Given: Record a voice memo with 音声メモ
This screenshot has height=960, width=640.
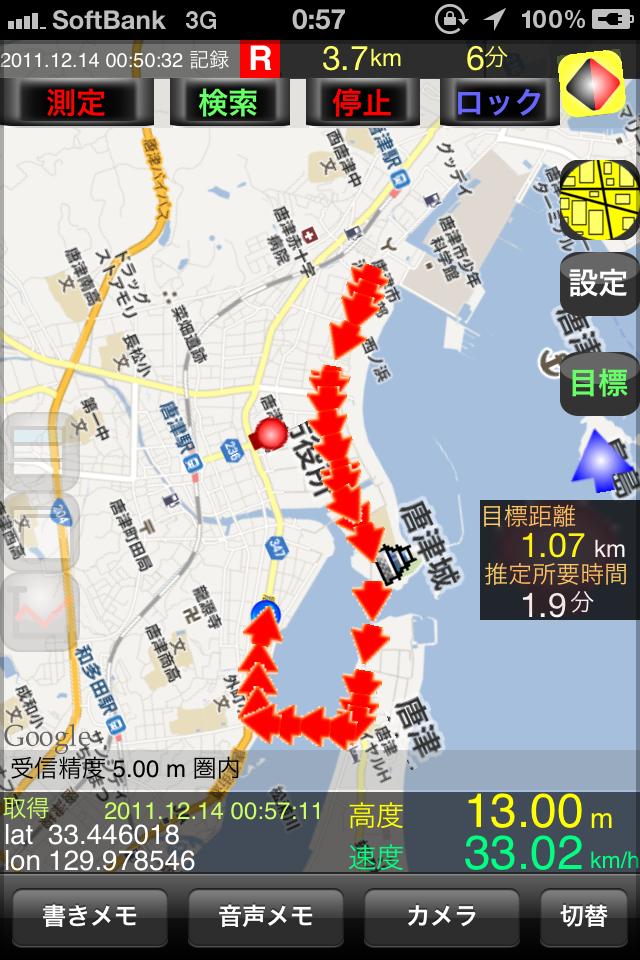Looking at the screenshot, I should tap(265, 916).
